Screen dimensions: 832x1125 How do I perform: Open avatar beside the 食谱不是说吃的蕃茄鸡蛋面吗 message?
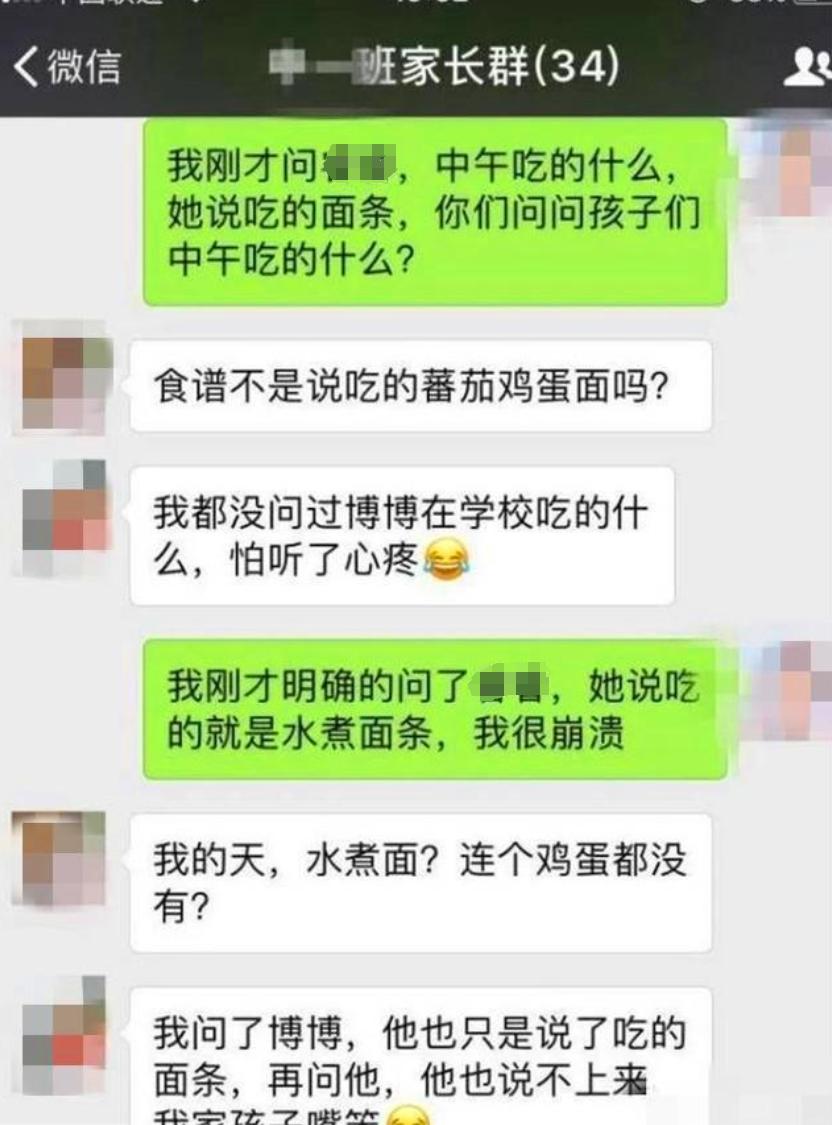[x=62, y=378]
